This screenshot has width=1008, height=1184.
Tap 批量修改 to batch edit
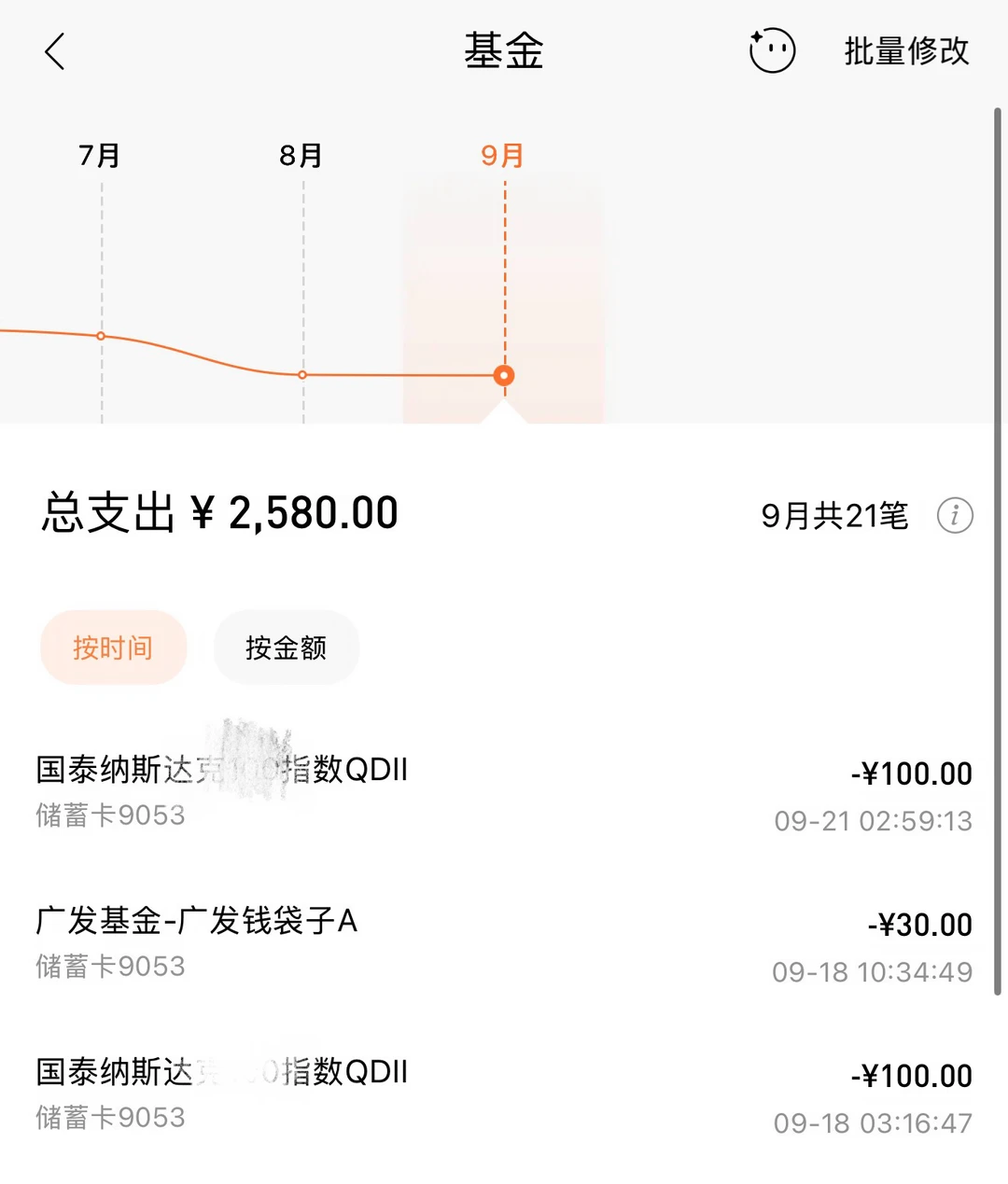[x=906, y=51]
